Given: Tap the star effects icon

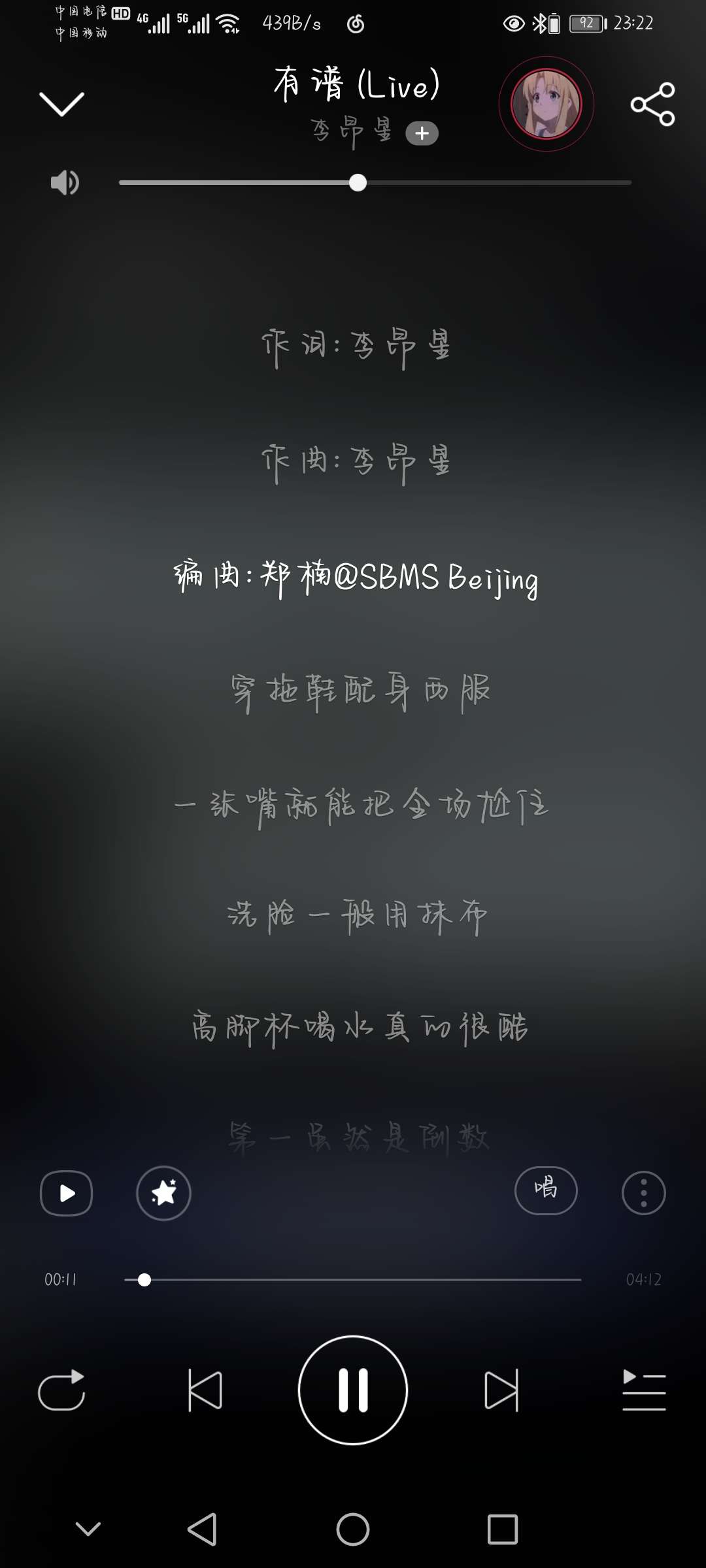Looking at the screenshot, I should point(163,1193).
